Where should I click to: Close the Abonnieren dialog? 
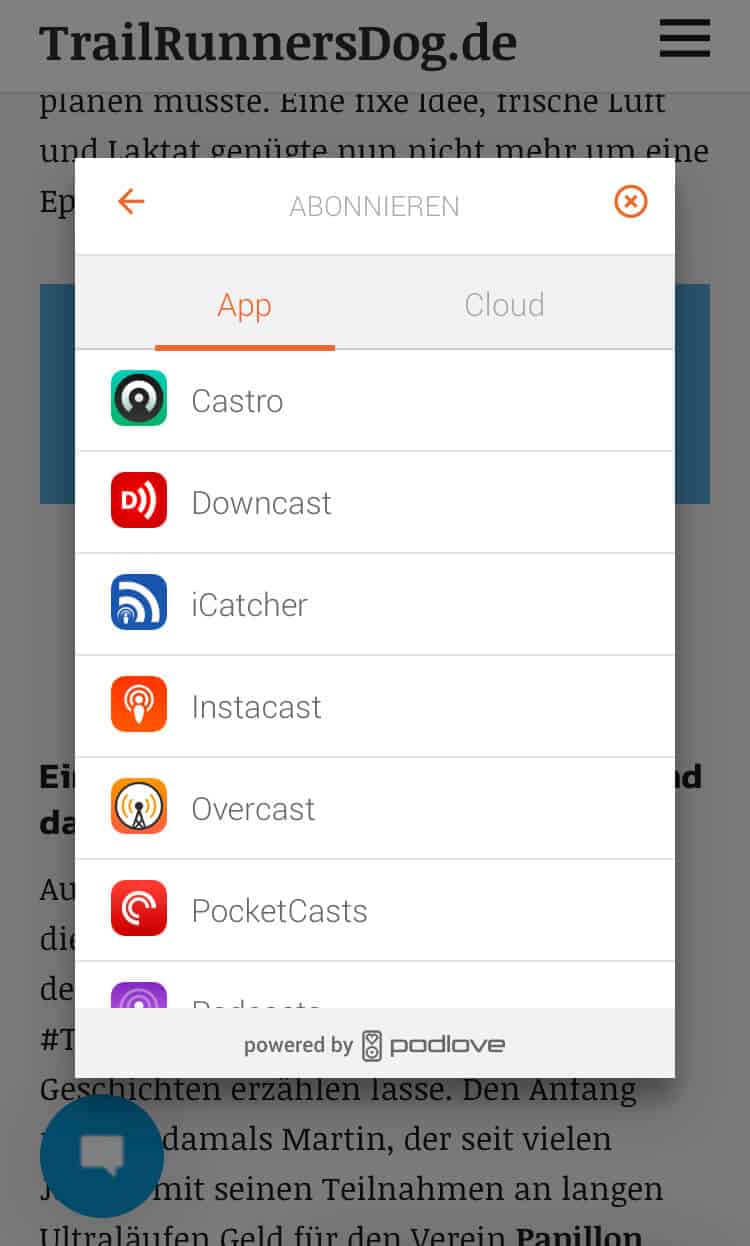click(x=630, y=202)
